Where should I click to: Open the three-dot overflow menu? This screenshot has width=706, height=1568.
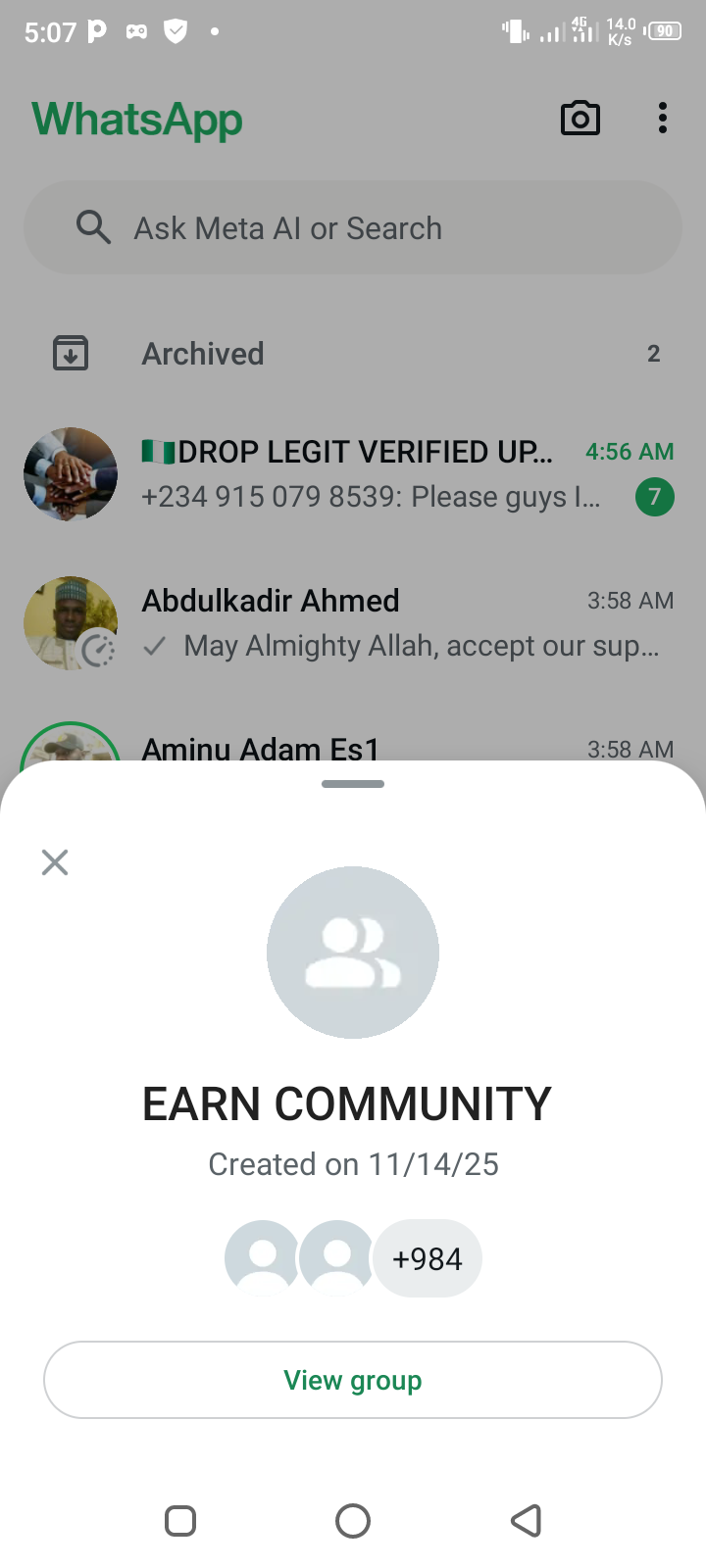[x=663, y=119]
